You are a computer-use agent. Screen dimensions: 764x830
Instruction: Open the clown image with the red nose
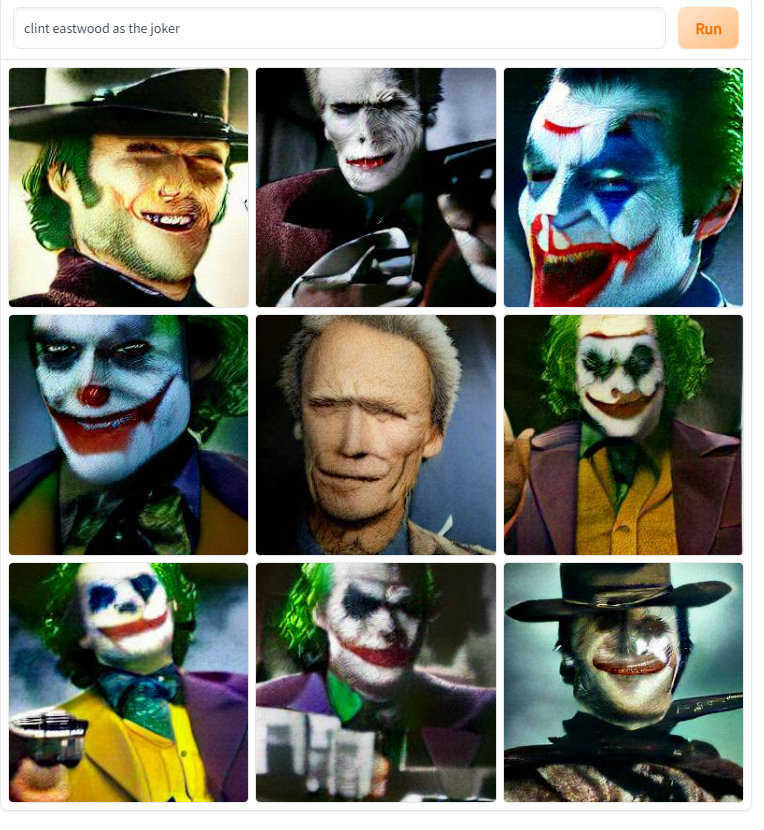coord(128,435)
